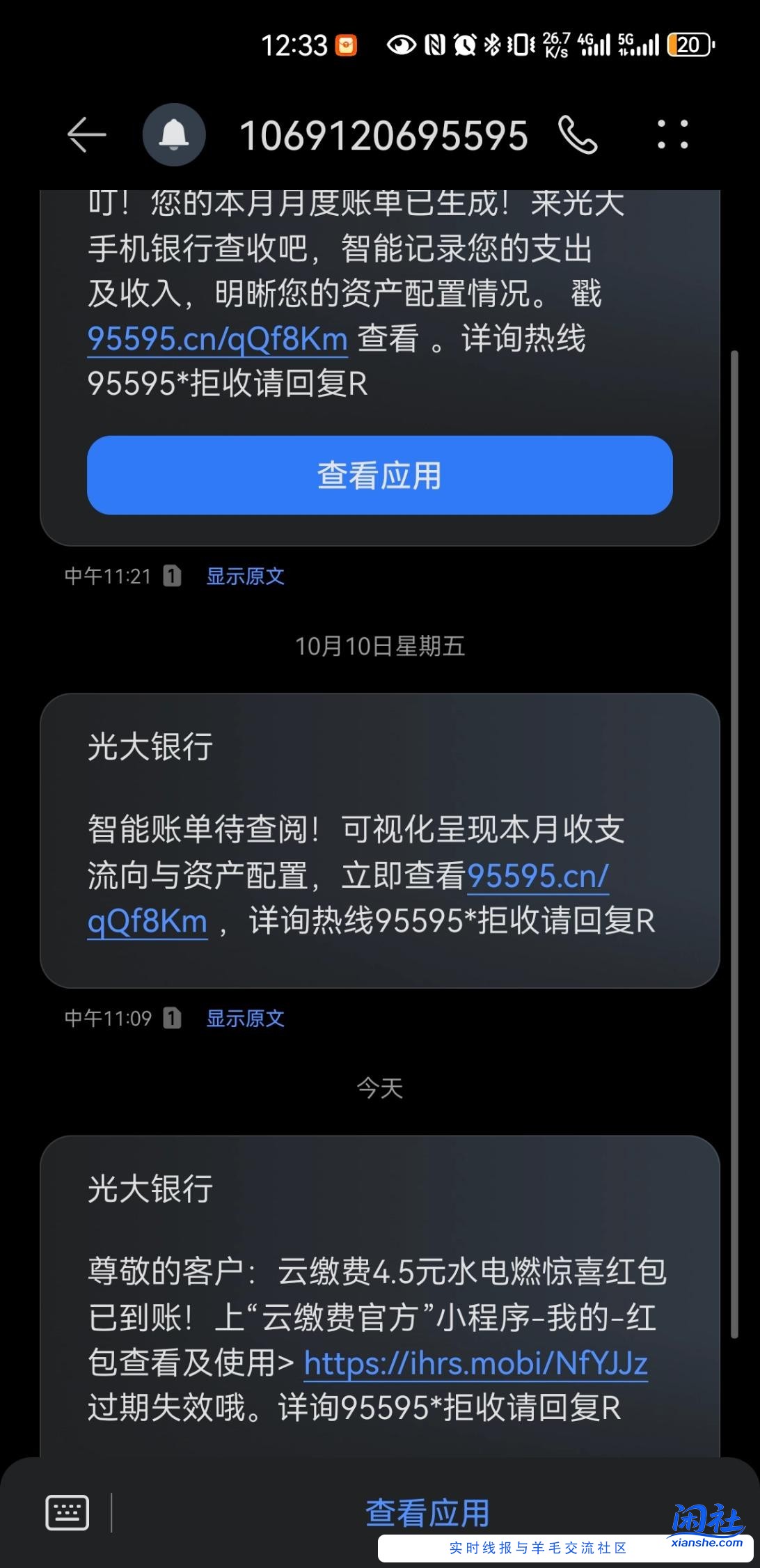
Task: Open the 95595.cn/qQf8Km link in first message
Action: point(216,339)
